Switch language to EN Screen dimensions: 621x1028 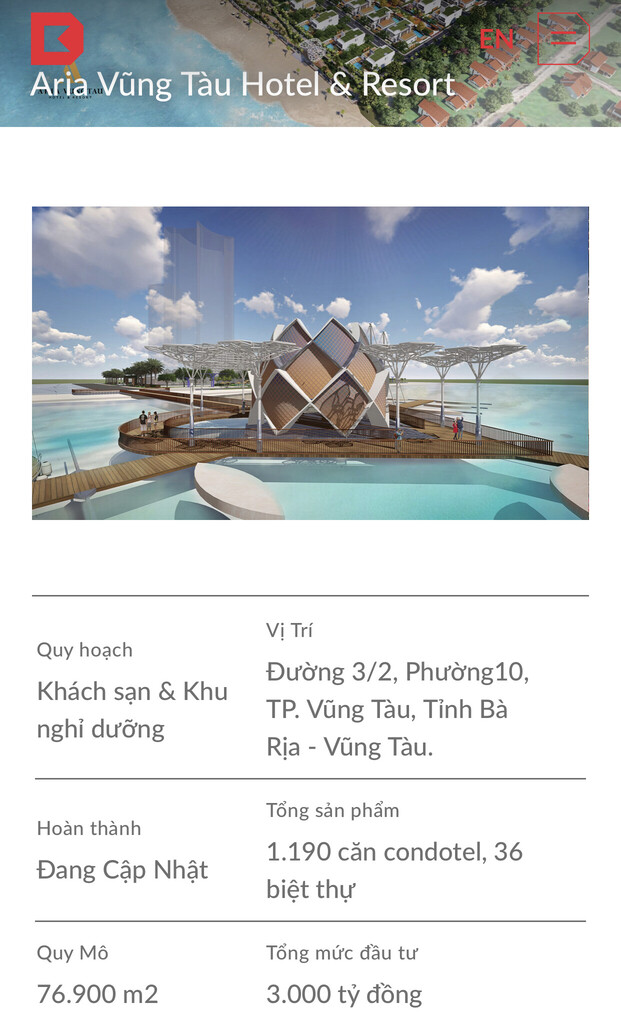tap(496, 39)
